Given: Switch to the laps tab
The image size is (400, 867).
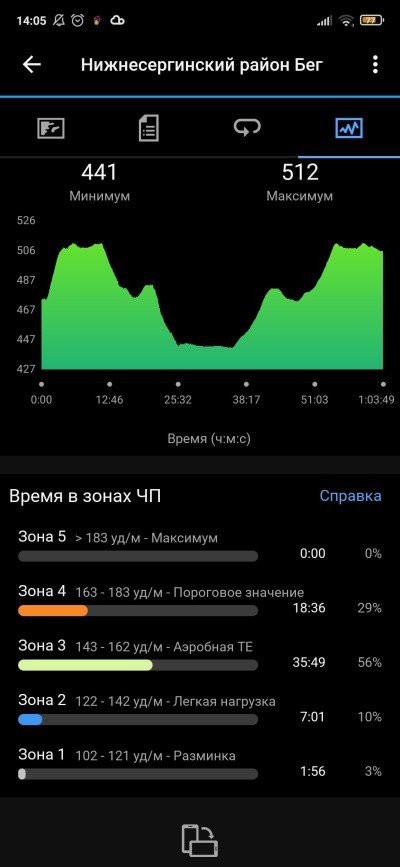Looking at the screenshot, I should (247, 128).
